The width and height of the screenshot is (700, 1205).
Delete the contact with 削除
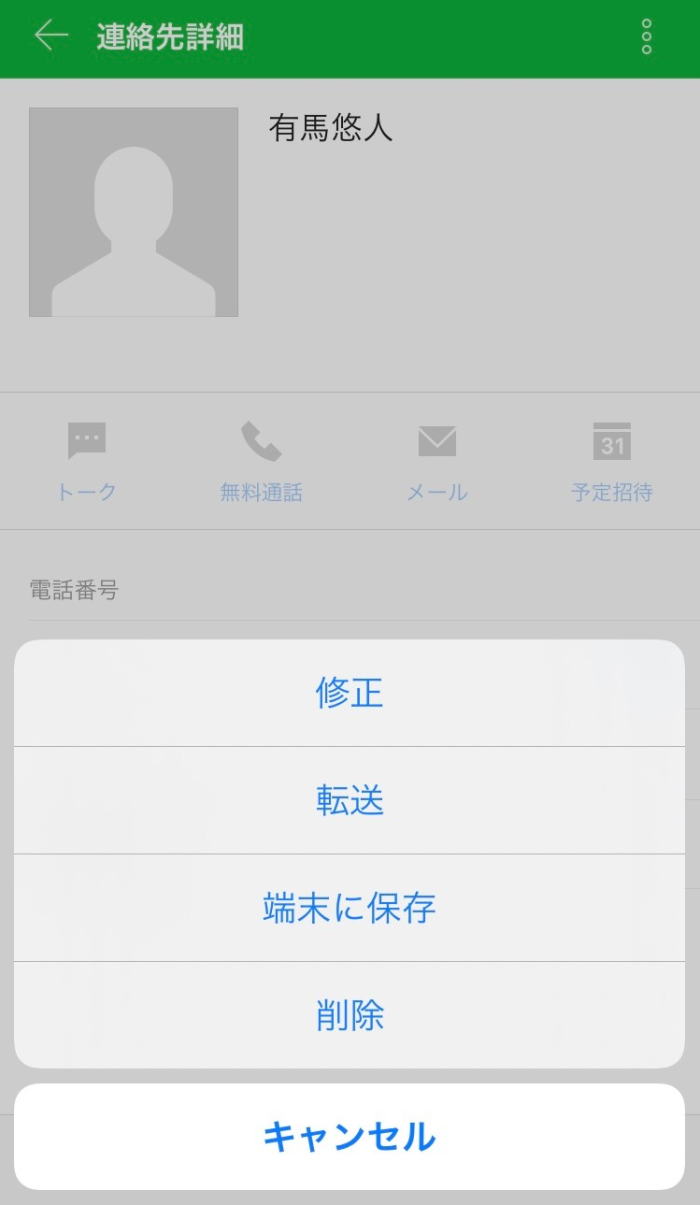[349, 1015]
